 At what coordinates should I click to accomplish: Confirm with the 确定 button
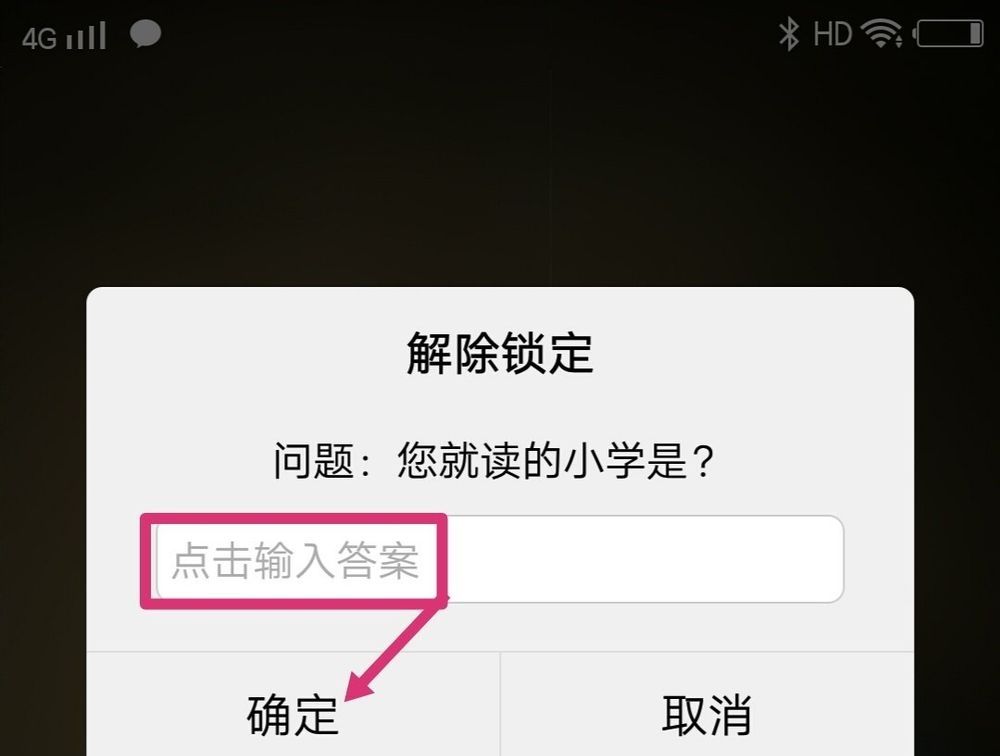click(293, 713)
